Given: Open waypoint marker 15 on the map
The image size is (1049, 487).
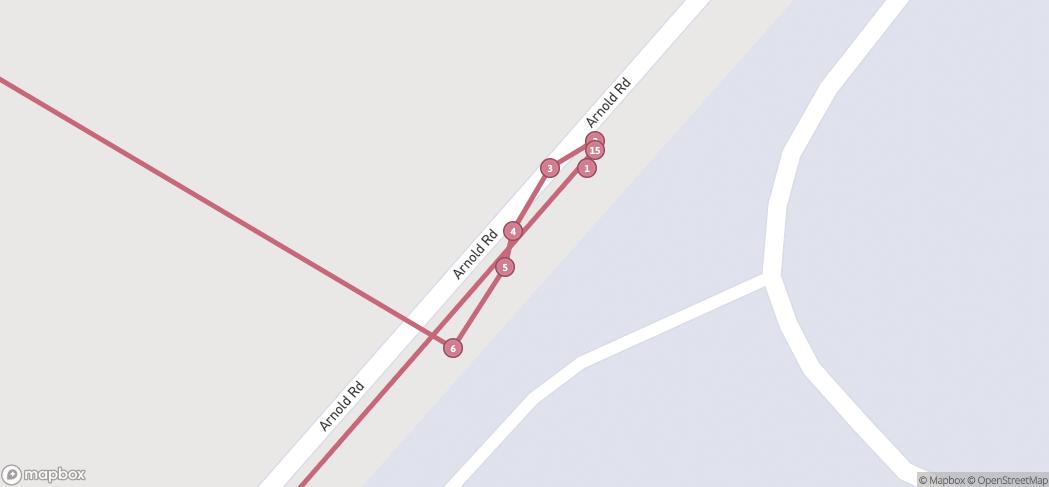Looking at the screenshot, I should click(595, 151).
